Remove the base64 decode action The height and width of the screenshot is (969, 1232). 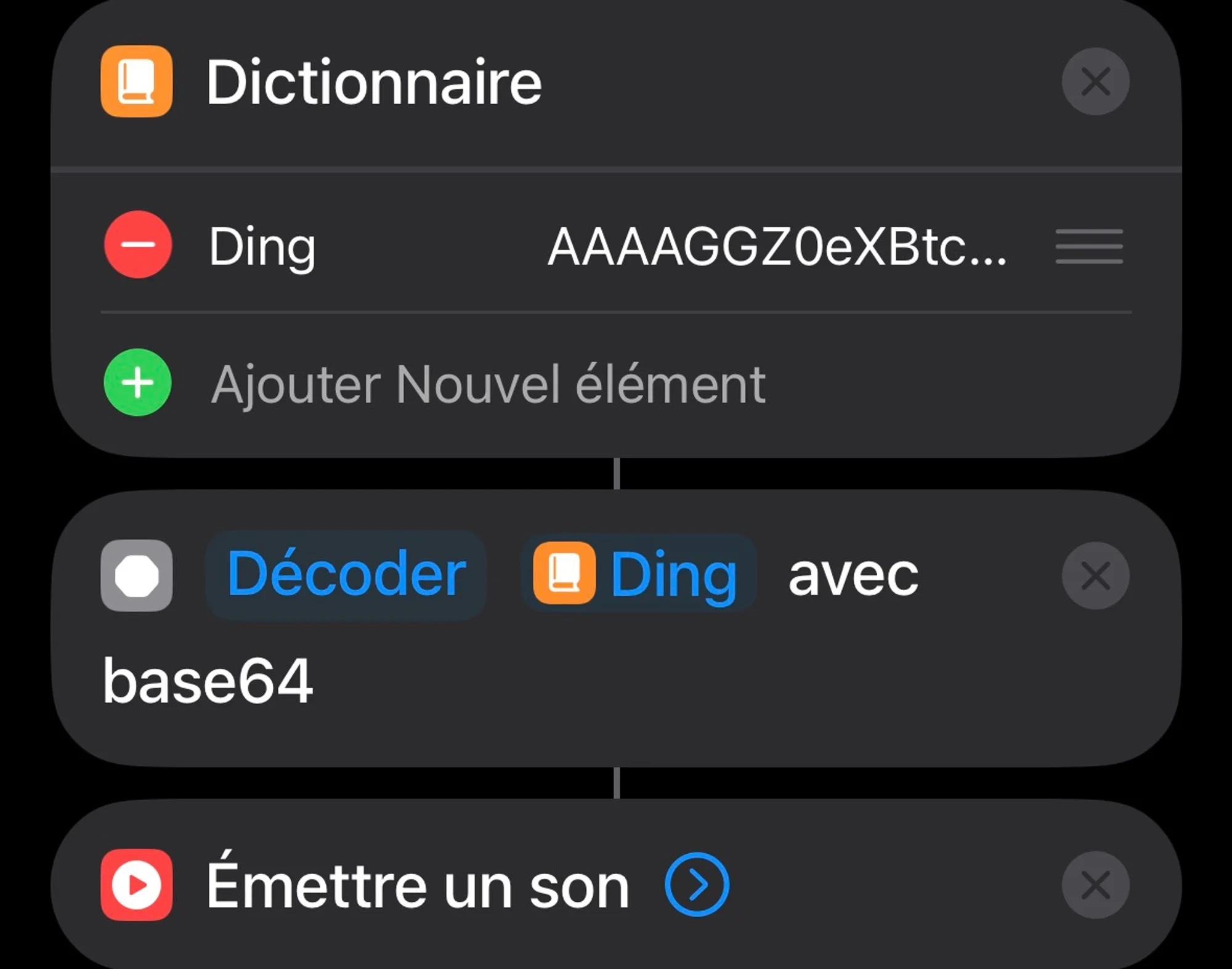click(1095, 575)
